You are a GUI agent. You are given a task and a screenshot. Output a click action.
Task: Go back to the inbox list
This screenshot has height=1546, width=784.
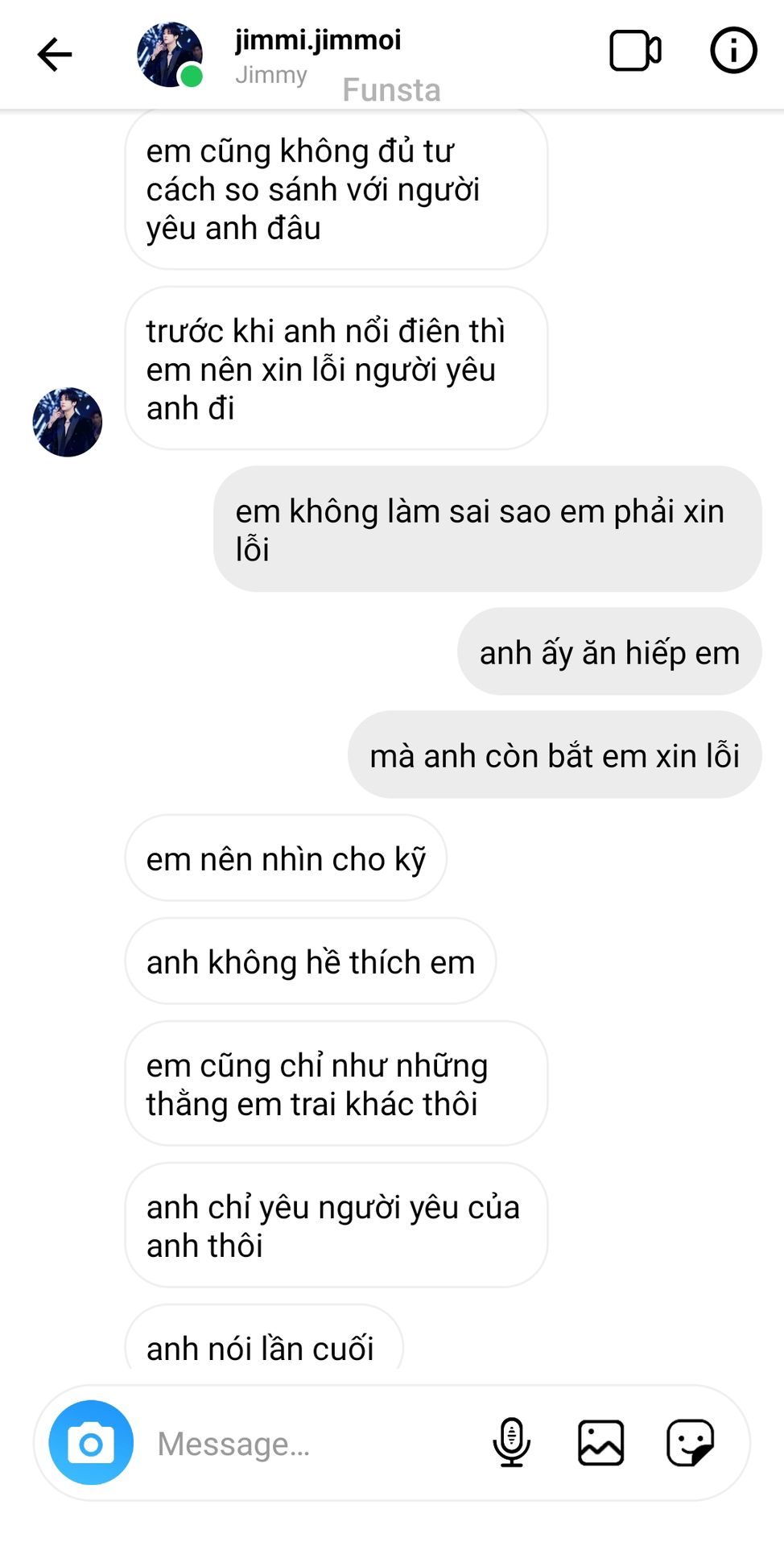tap(55, 55)
